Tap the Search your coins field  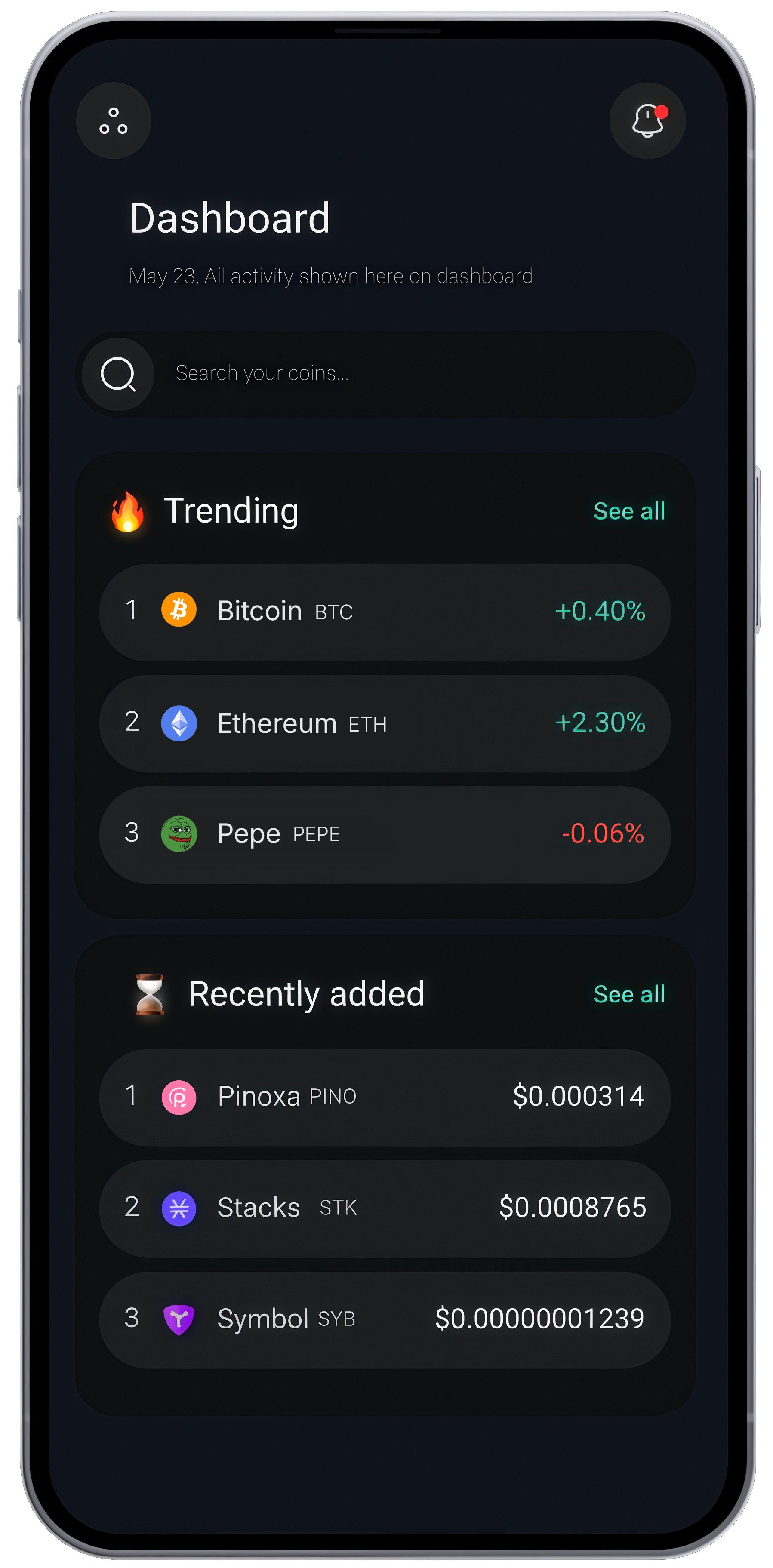tap(385, 374)
